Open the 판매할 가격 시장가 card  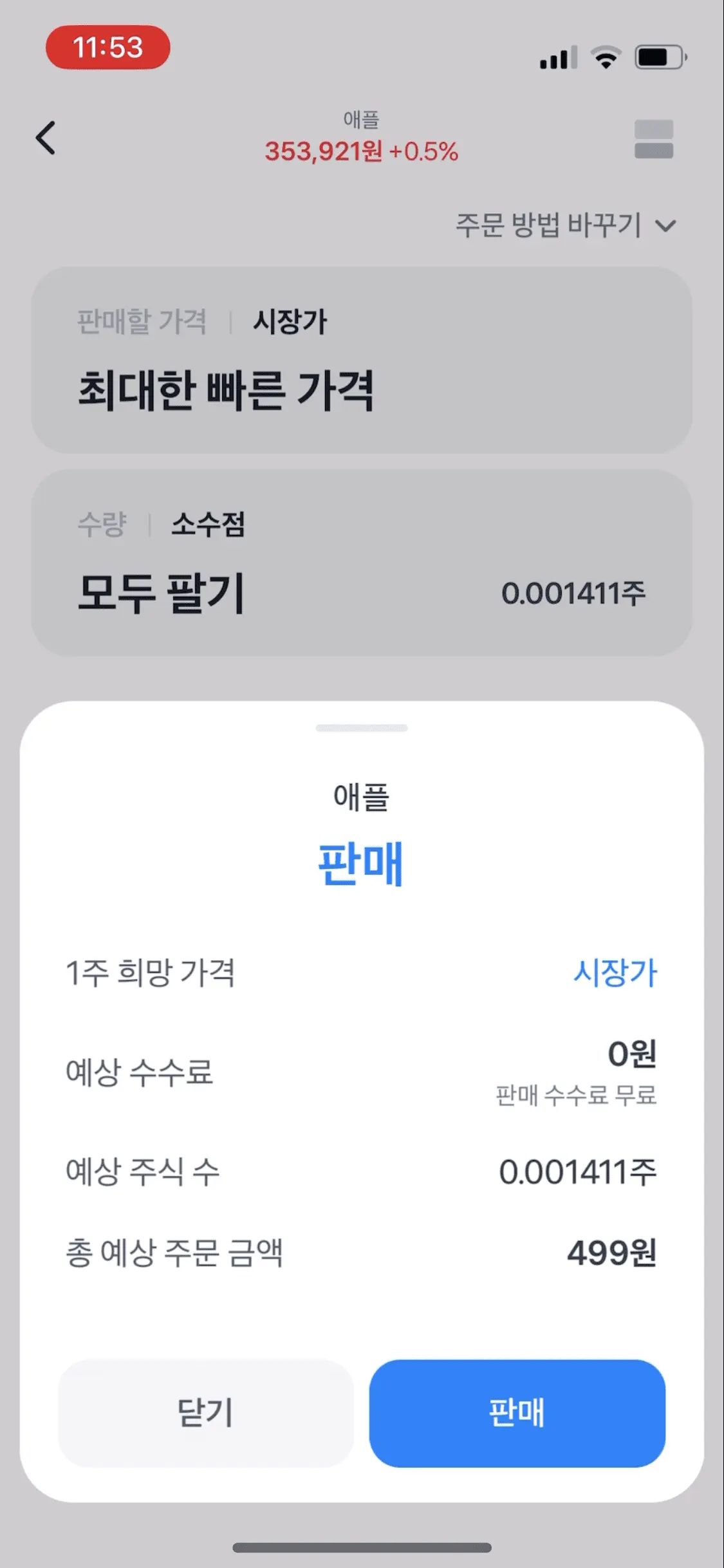[x=362, y=360]
